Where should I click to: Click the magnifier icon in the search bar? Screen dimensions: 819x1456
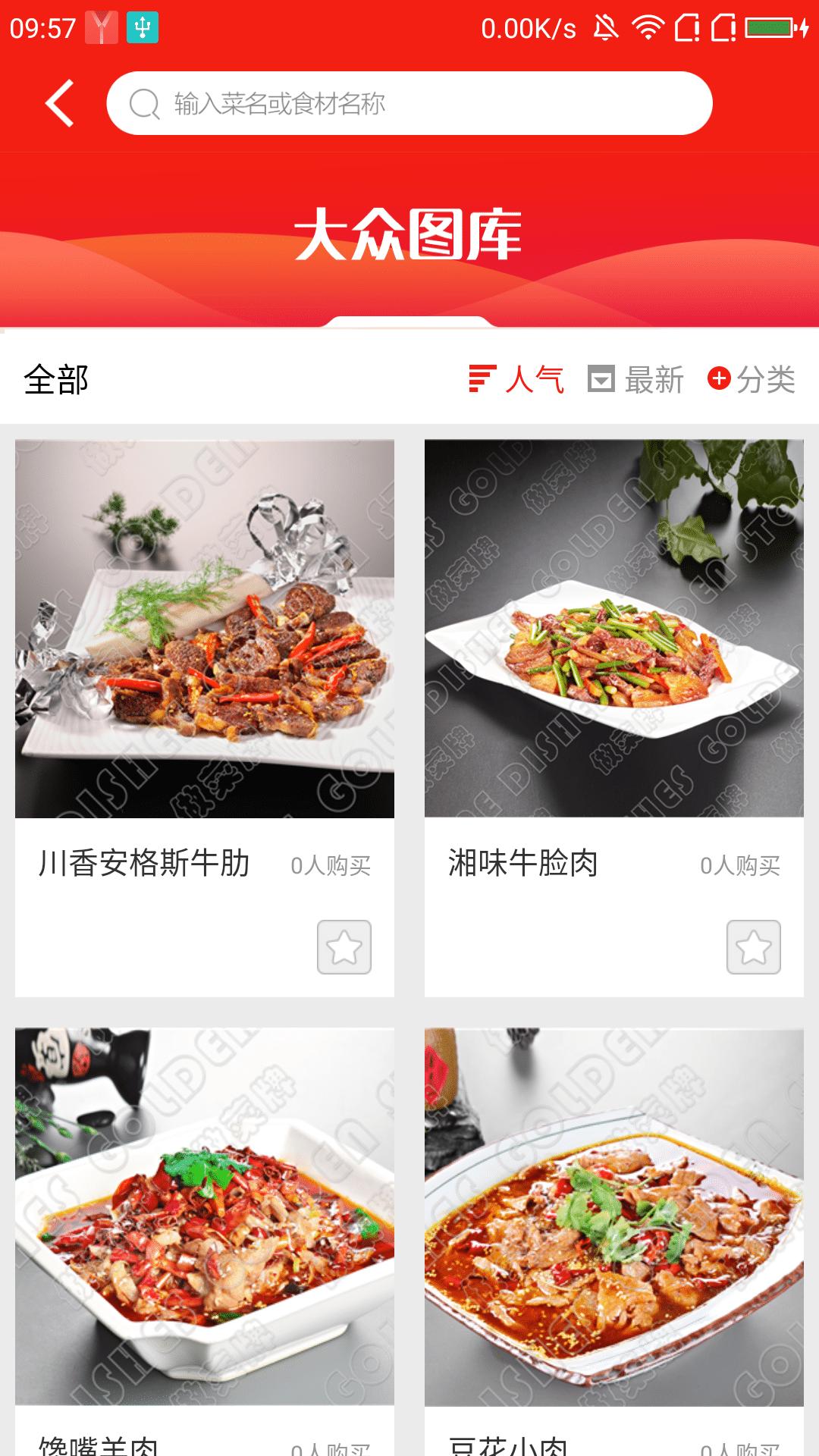click(144, 104)
